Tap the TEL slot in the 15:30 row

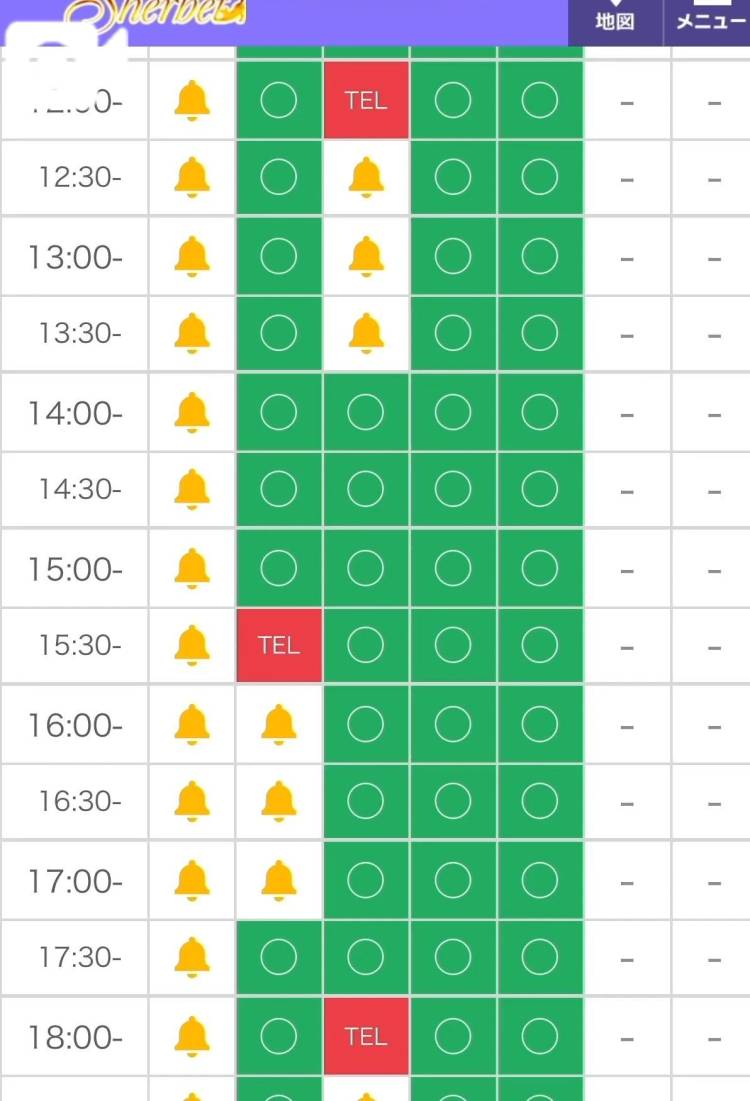pos(279,646)
